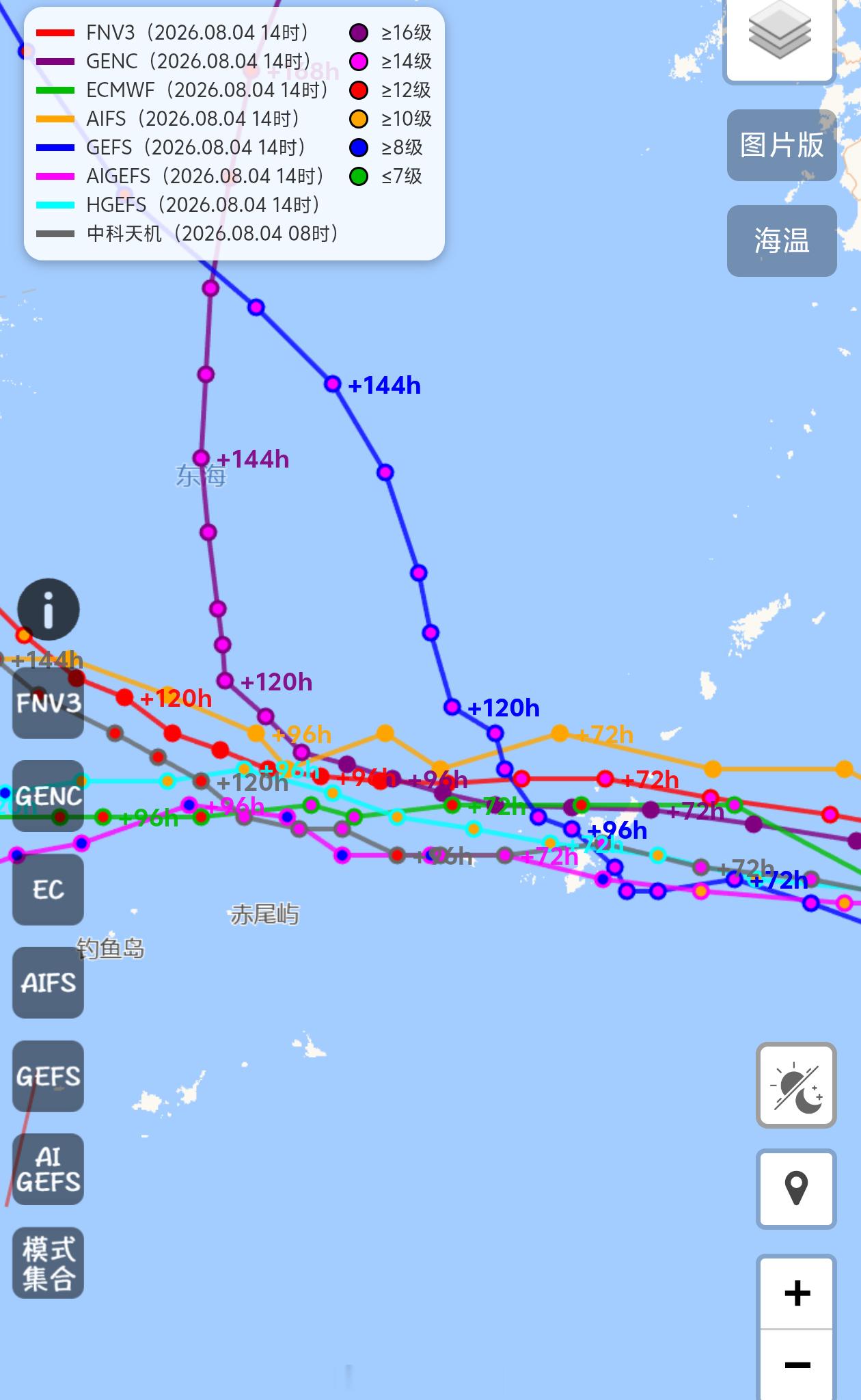This screenshot has width=861, height=1400.
Task: Zoom out with the minus button
Action: click(x=797, y=1365)
